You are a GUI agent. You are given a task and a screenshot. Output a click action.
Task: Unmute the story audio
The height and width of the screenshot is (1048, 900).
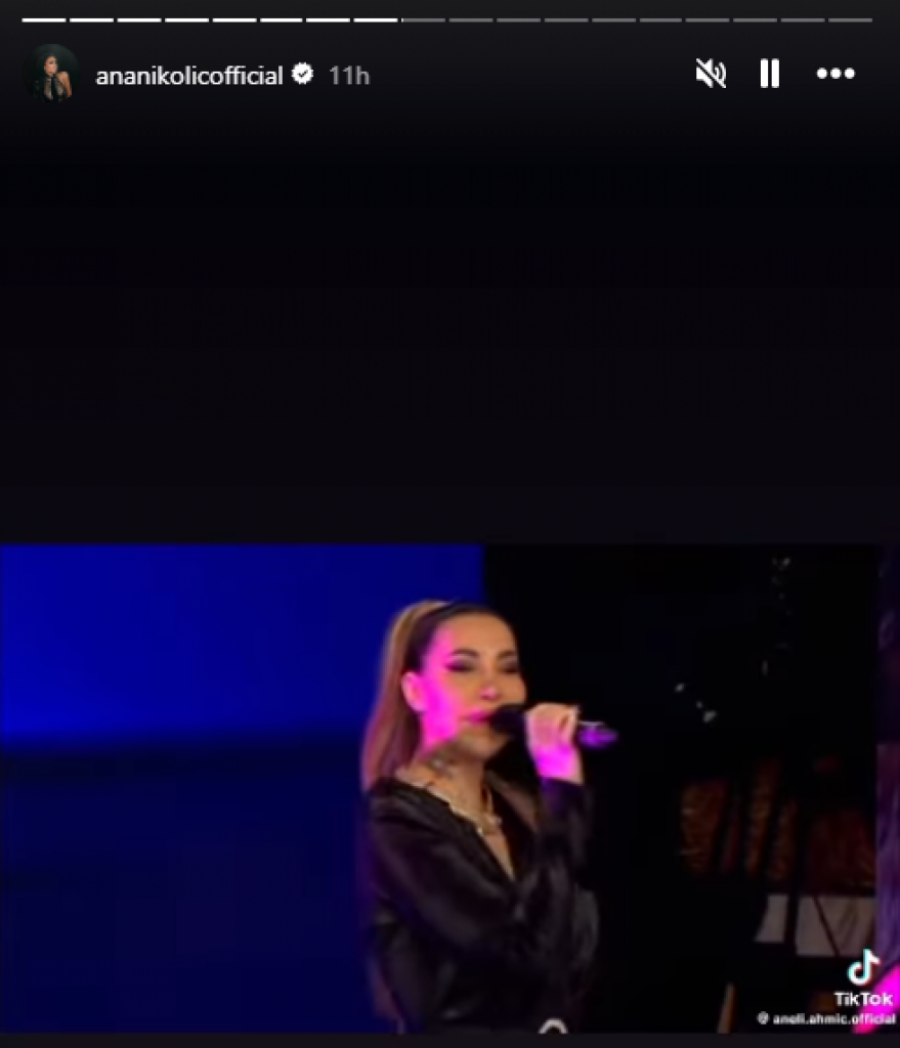pyautogui.click(x=710, y=73)
